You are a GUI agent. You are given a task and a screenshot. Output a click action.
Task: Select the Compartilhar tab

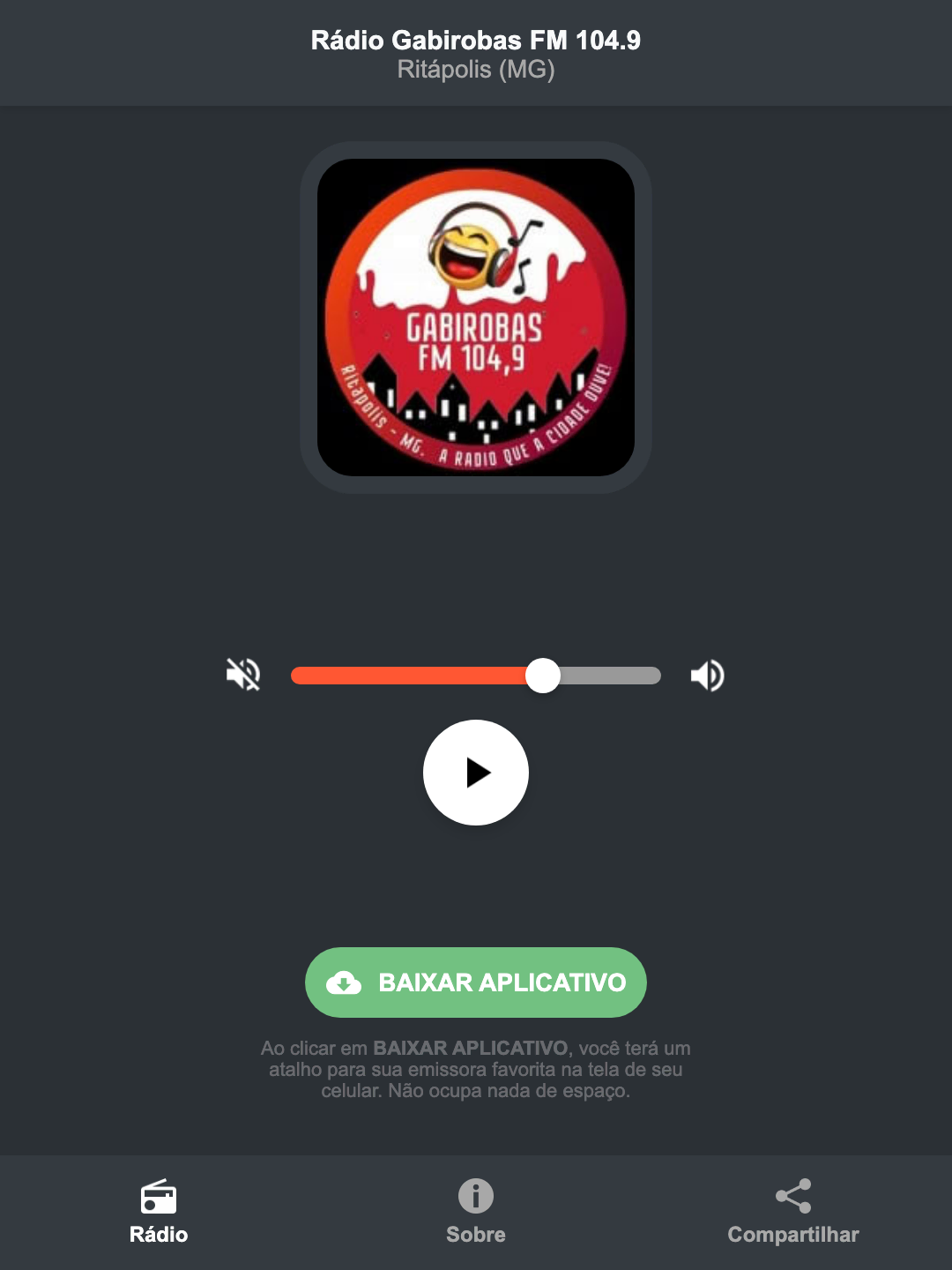click(x=792, y=1213)
